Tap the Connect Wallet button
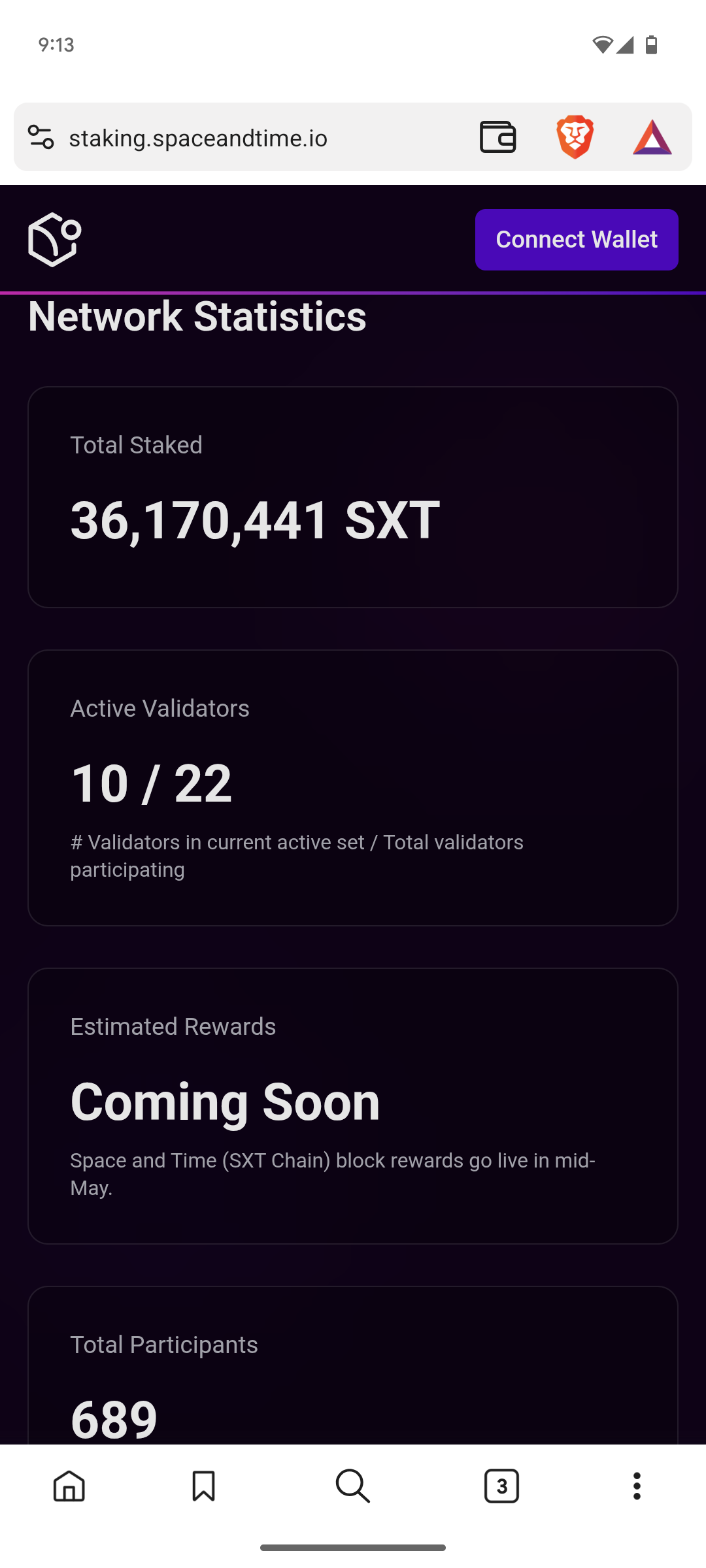Viewport: 706px width, 1568px height. pos(576,240)
